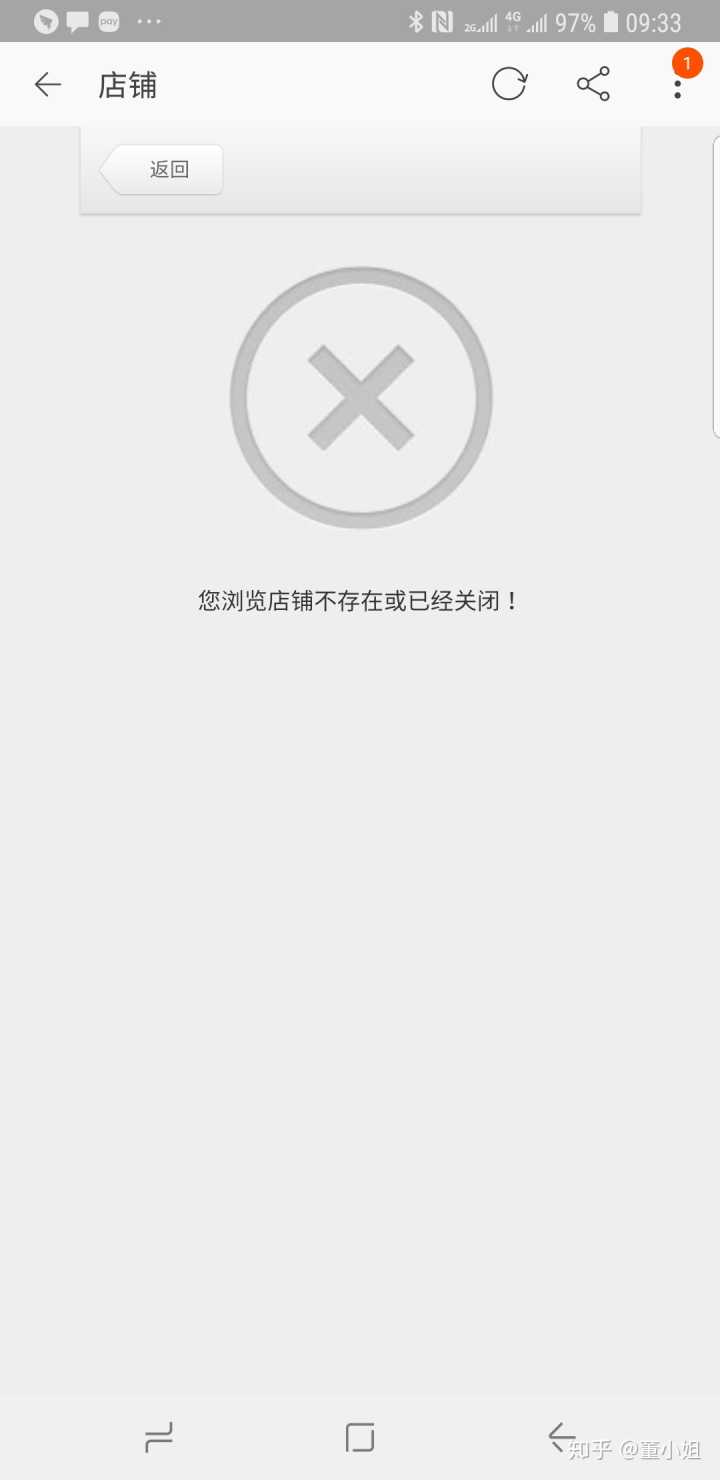
Task: Go to the home screen
Action: pos(360,1437)
